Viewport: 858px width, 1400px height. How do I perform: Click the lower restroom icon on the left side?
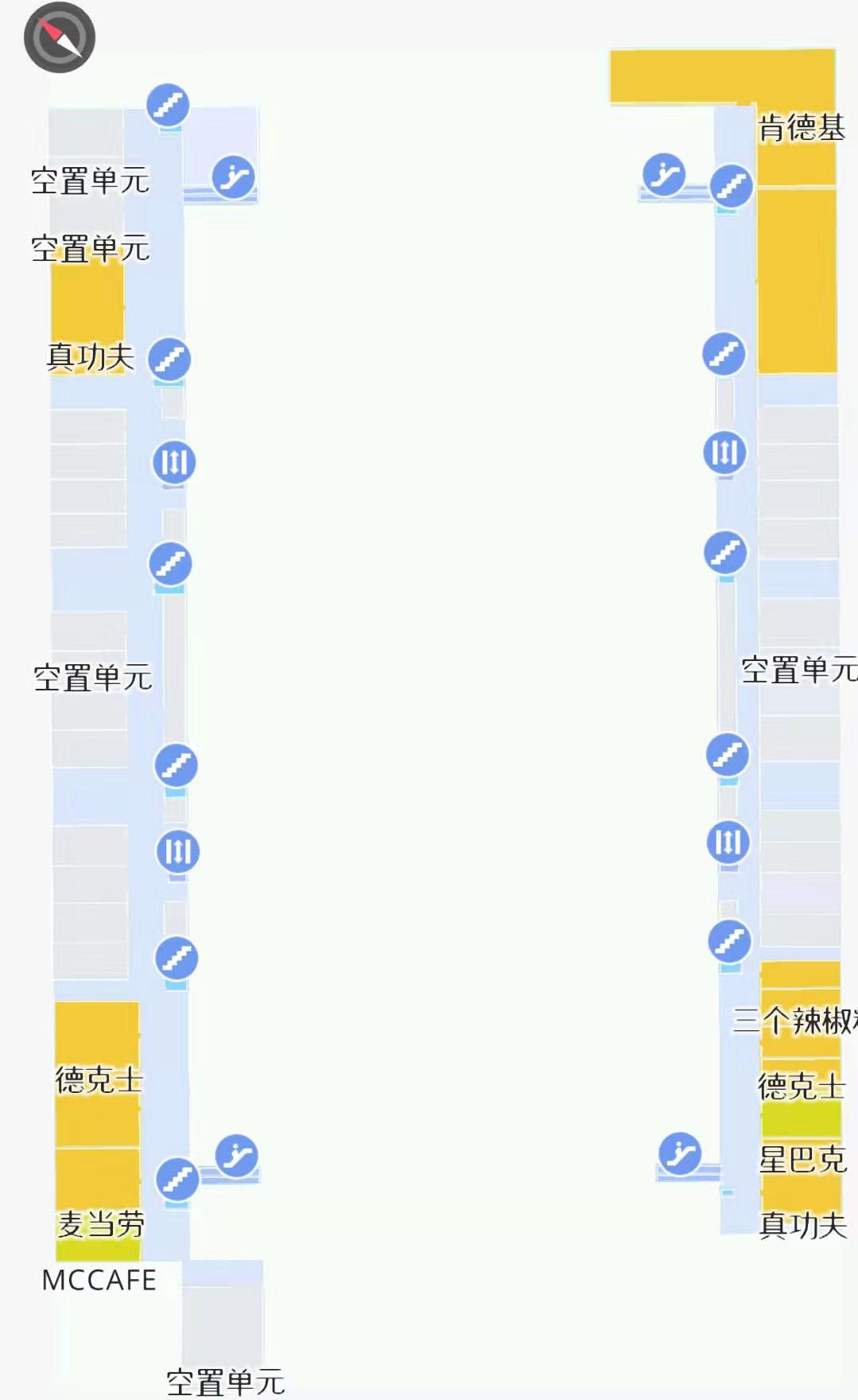[177, 850]
